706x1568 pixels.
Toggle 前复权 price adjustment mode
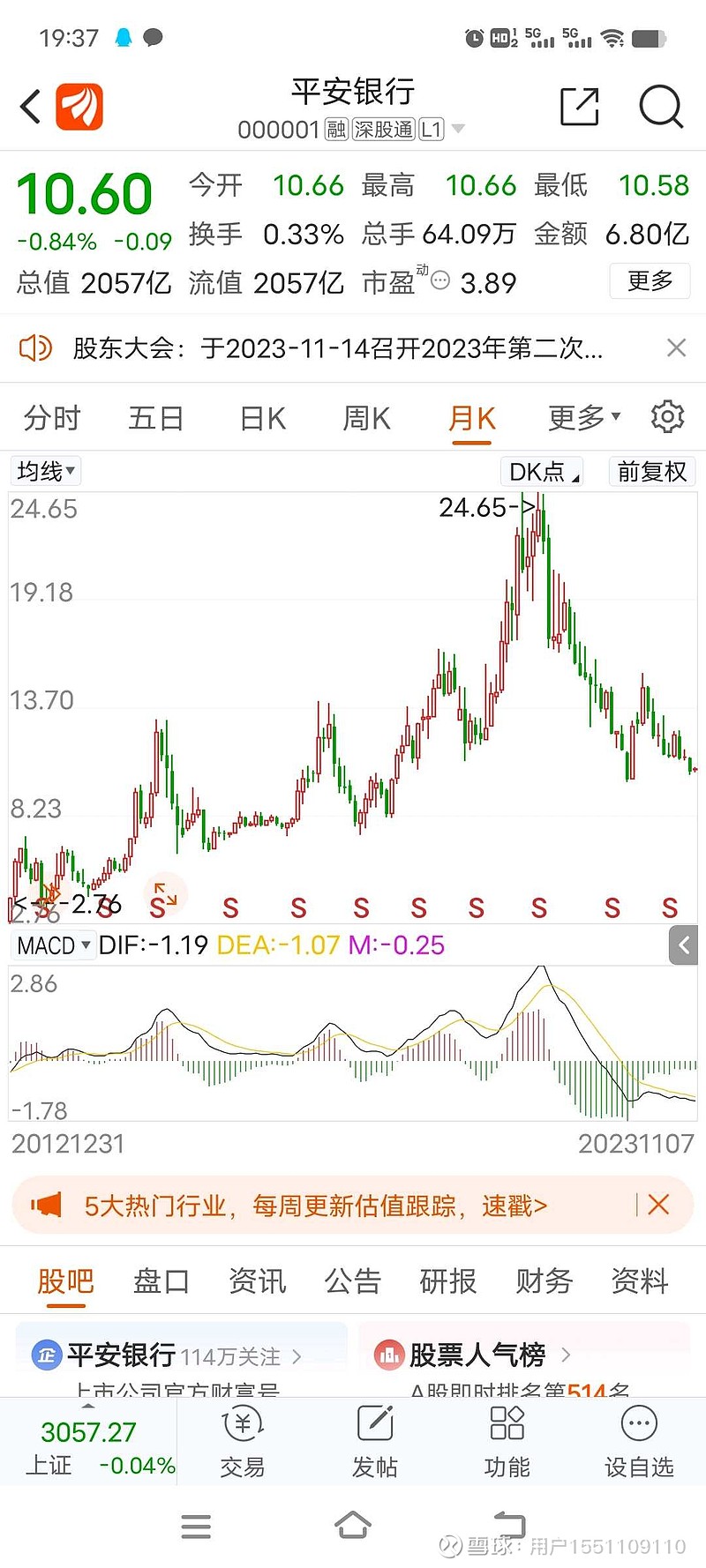(651, 471)
